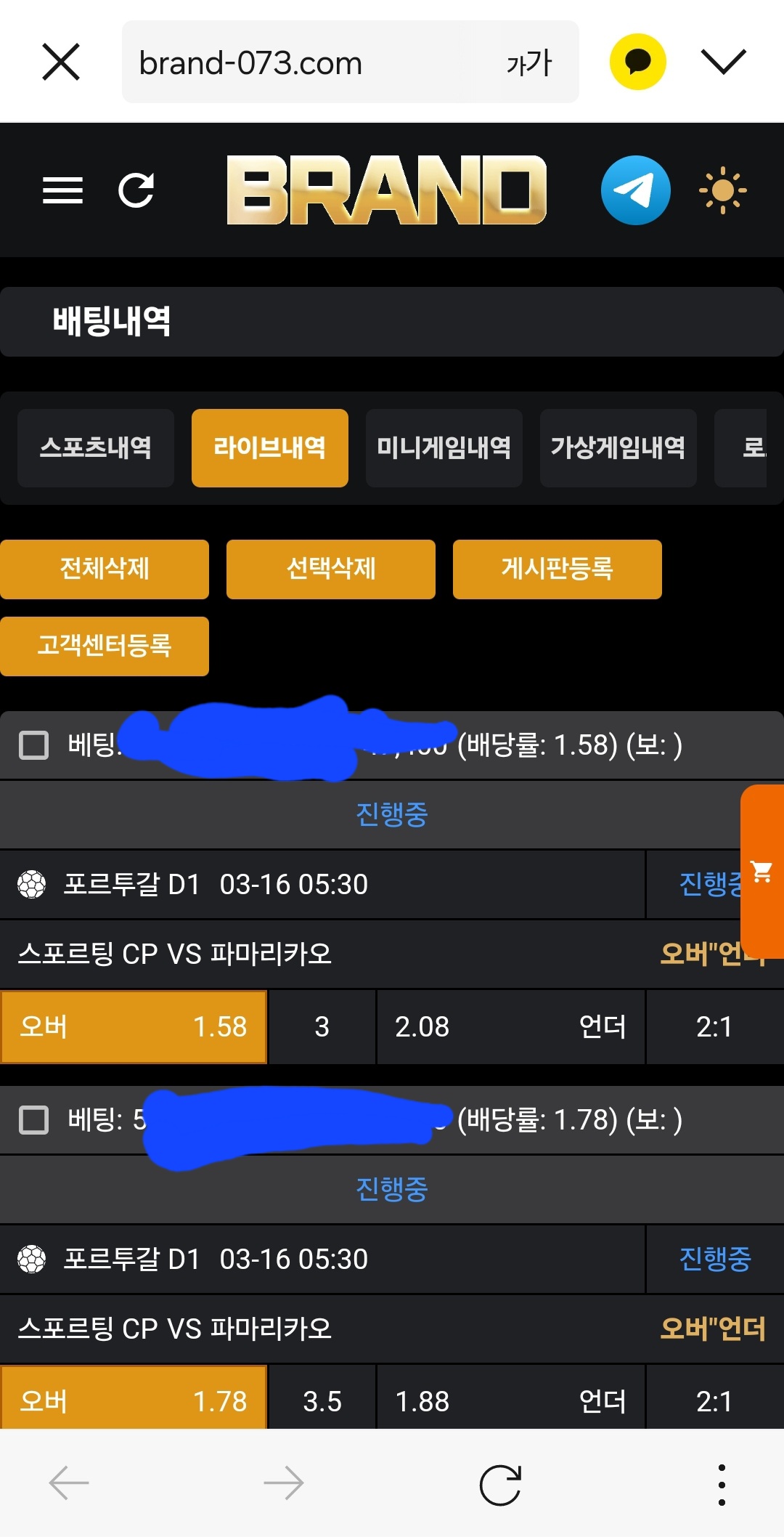Open the 가상게임내역 tab
Image resolution: width=784 pixels, height=1537 pixels.
(618, 447)
